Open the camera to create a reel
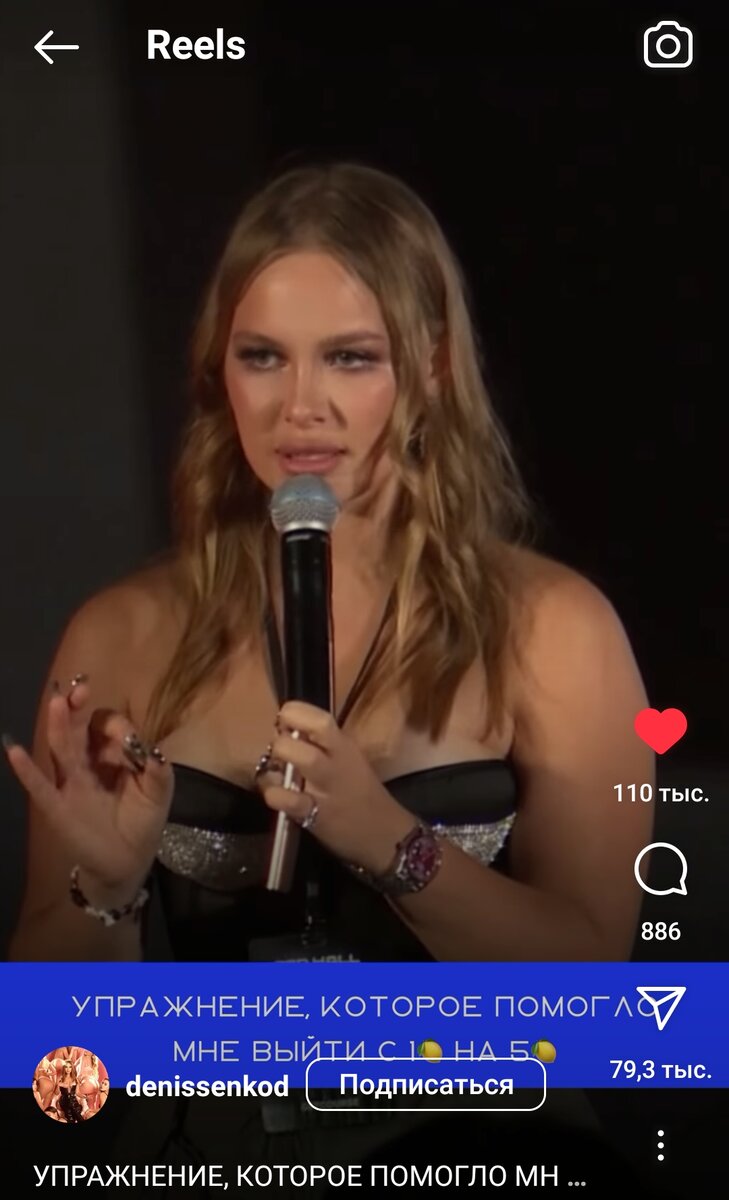 (667, 45)
